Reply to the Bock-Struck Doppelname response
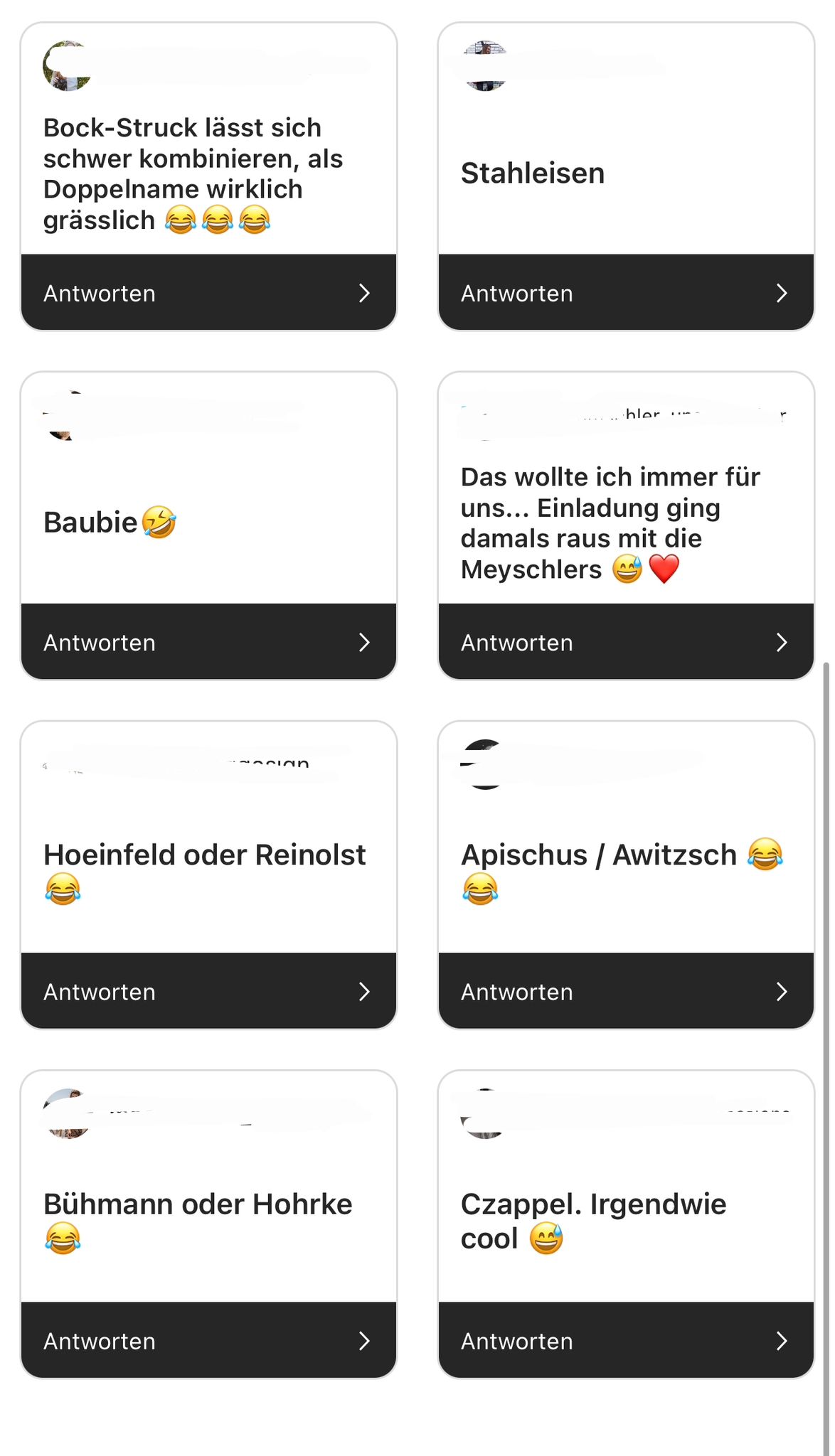Viewport: 835px width, 1456px height. 208,293
